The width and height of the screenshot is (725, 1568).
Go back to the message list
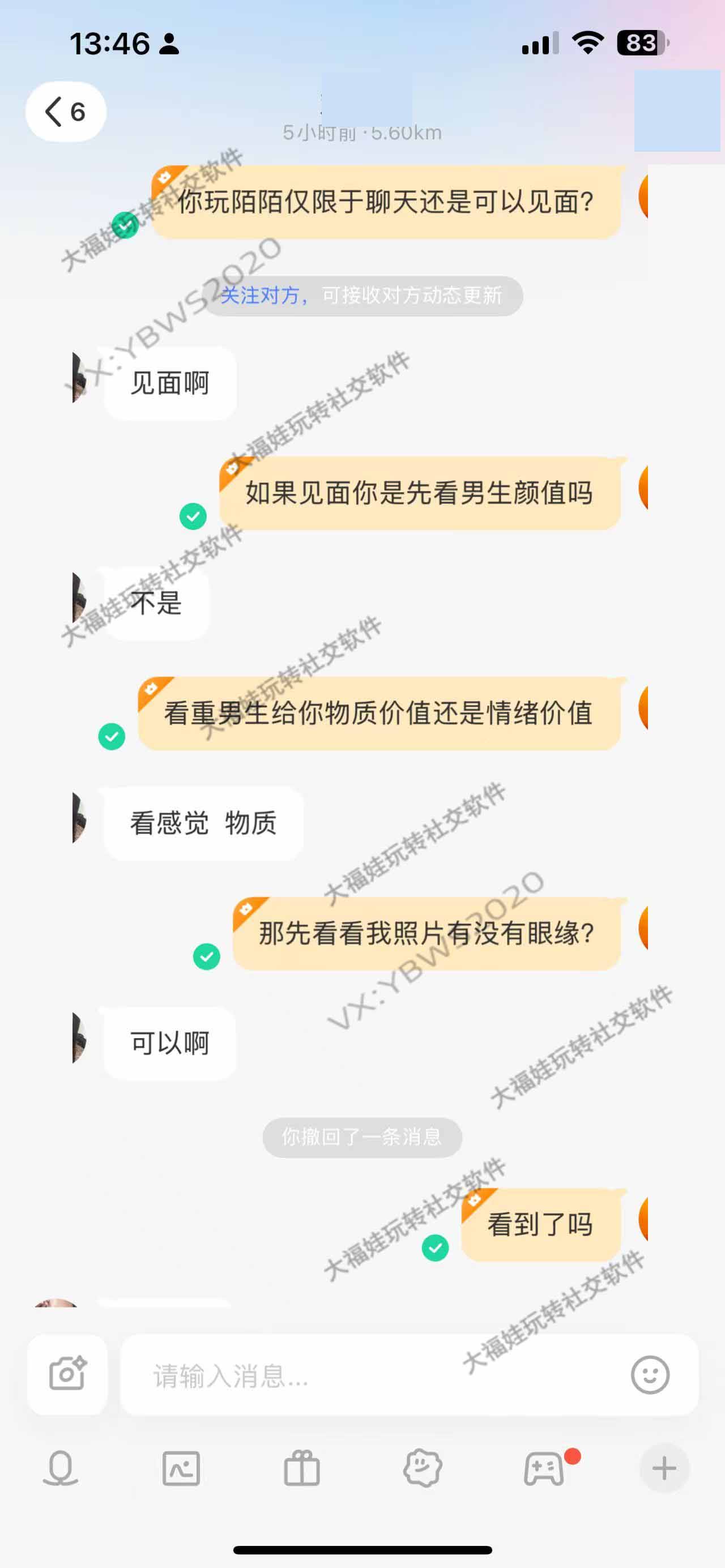click(x=65, y=112)
